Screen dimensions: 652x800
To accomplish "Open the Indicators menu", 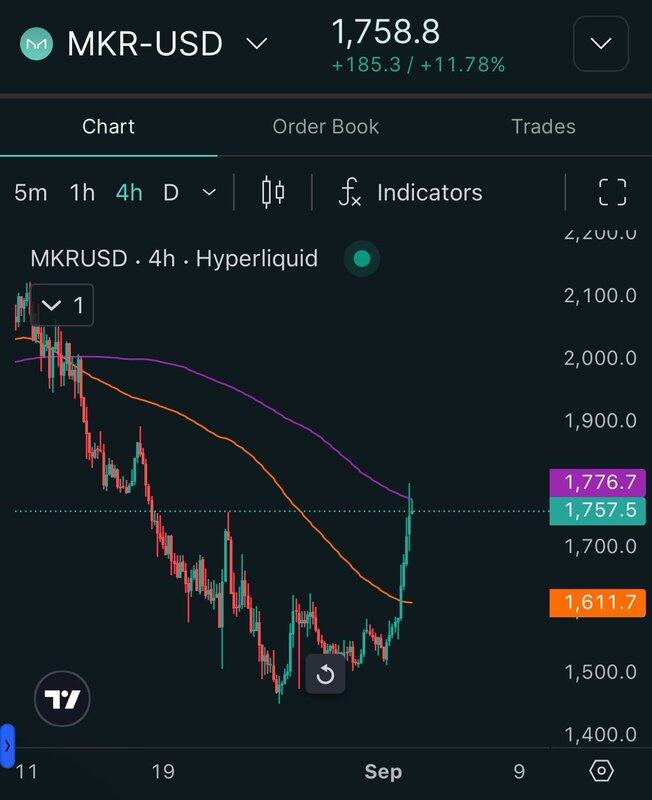I will tap(410, 192).
